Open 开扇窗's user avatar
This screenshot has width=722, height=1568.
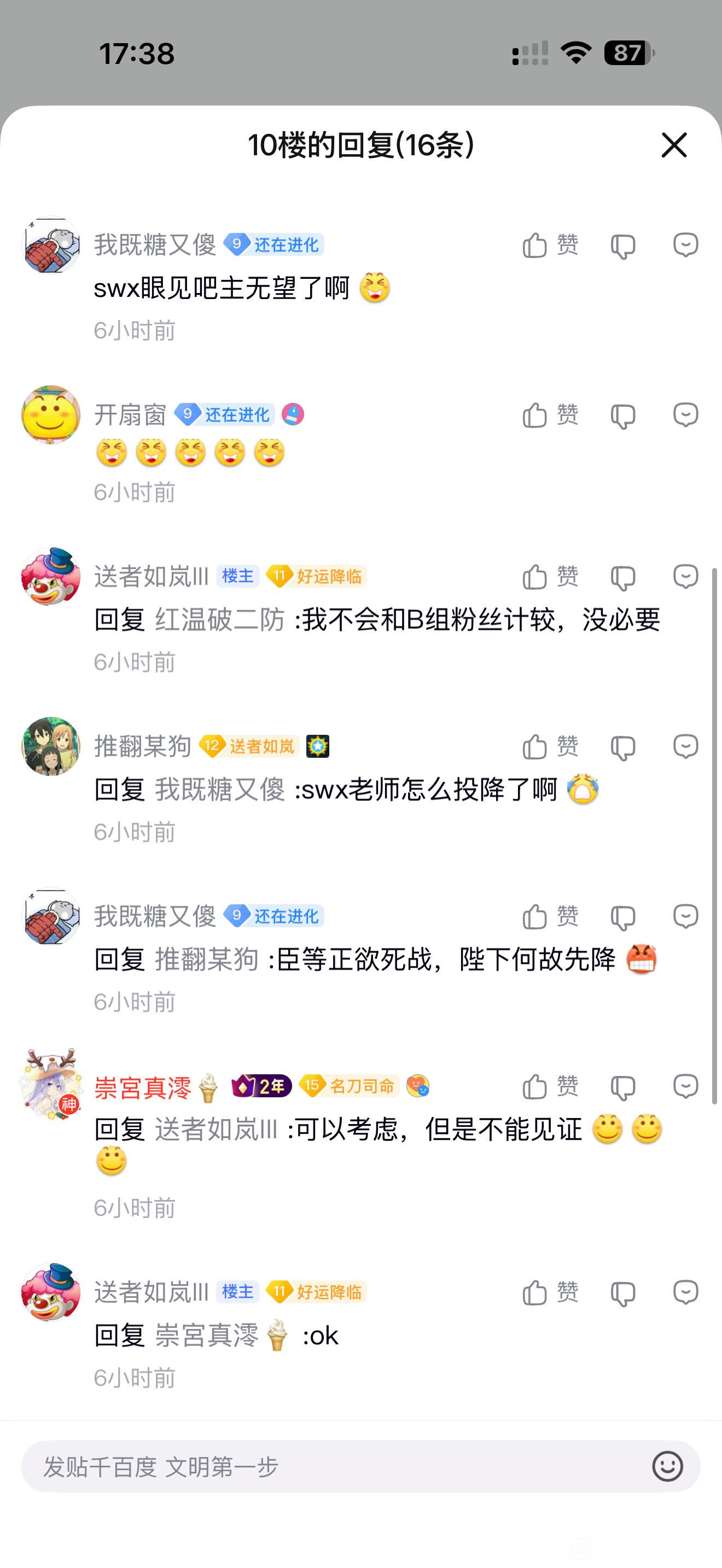(x=51, y=415)
